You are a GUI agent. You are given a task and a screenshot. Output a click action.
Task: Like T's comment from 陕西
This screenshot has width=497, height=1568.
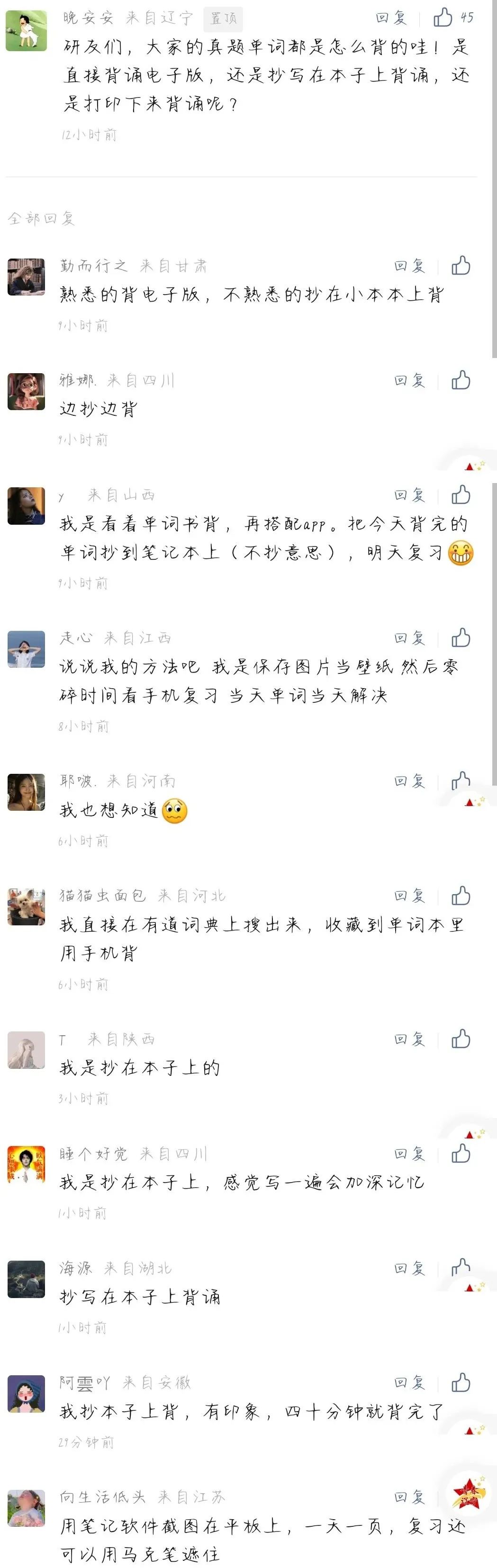click(x=461, y=1039)
